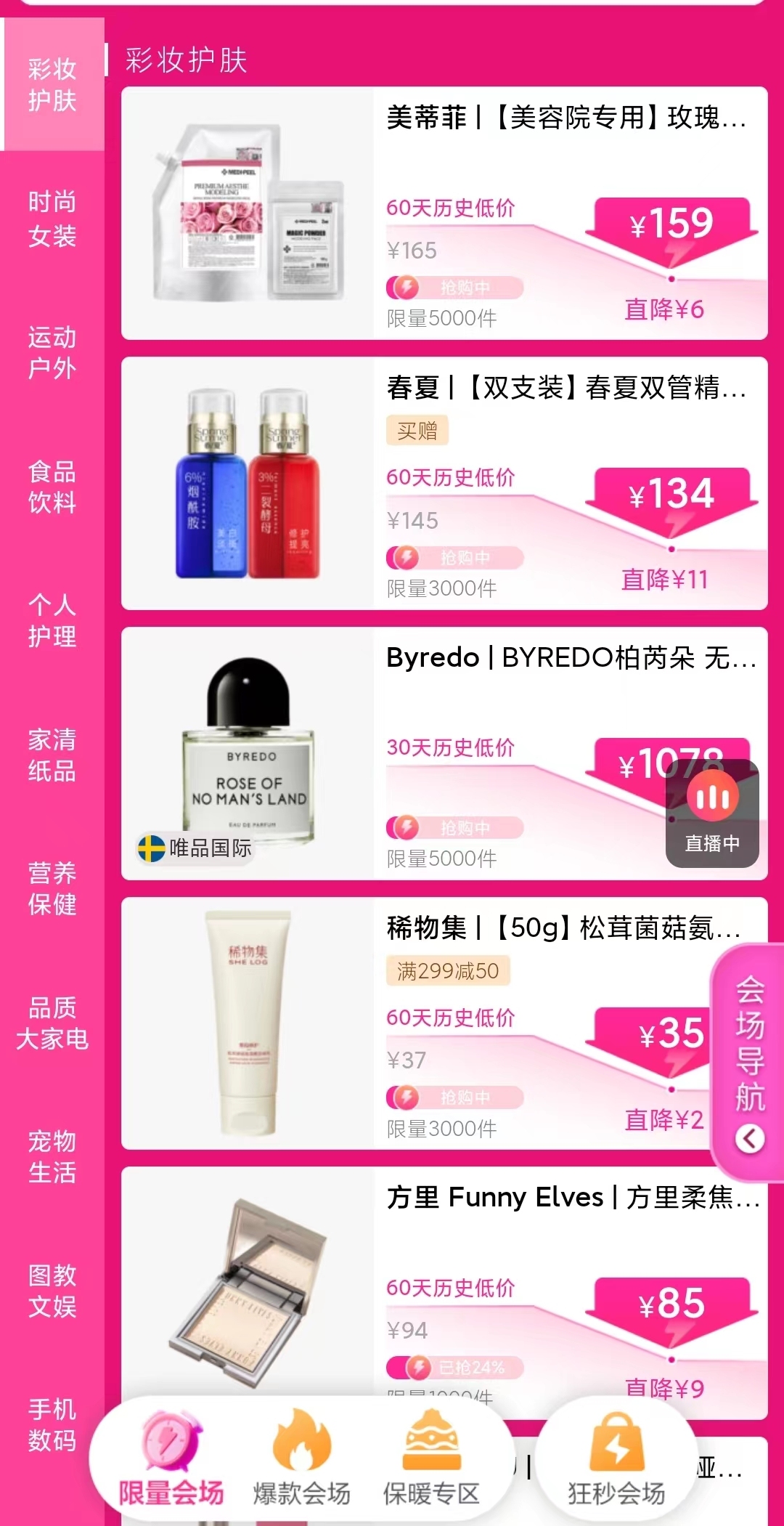
Task: Open the 图教文娱 category
Action: pyautogui.click(x=52, y=1291)
